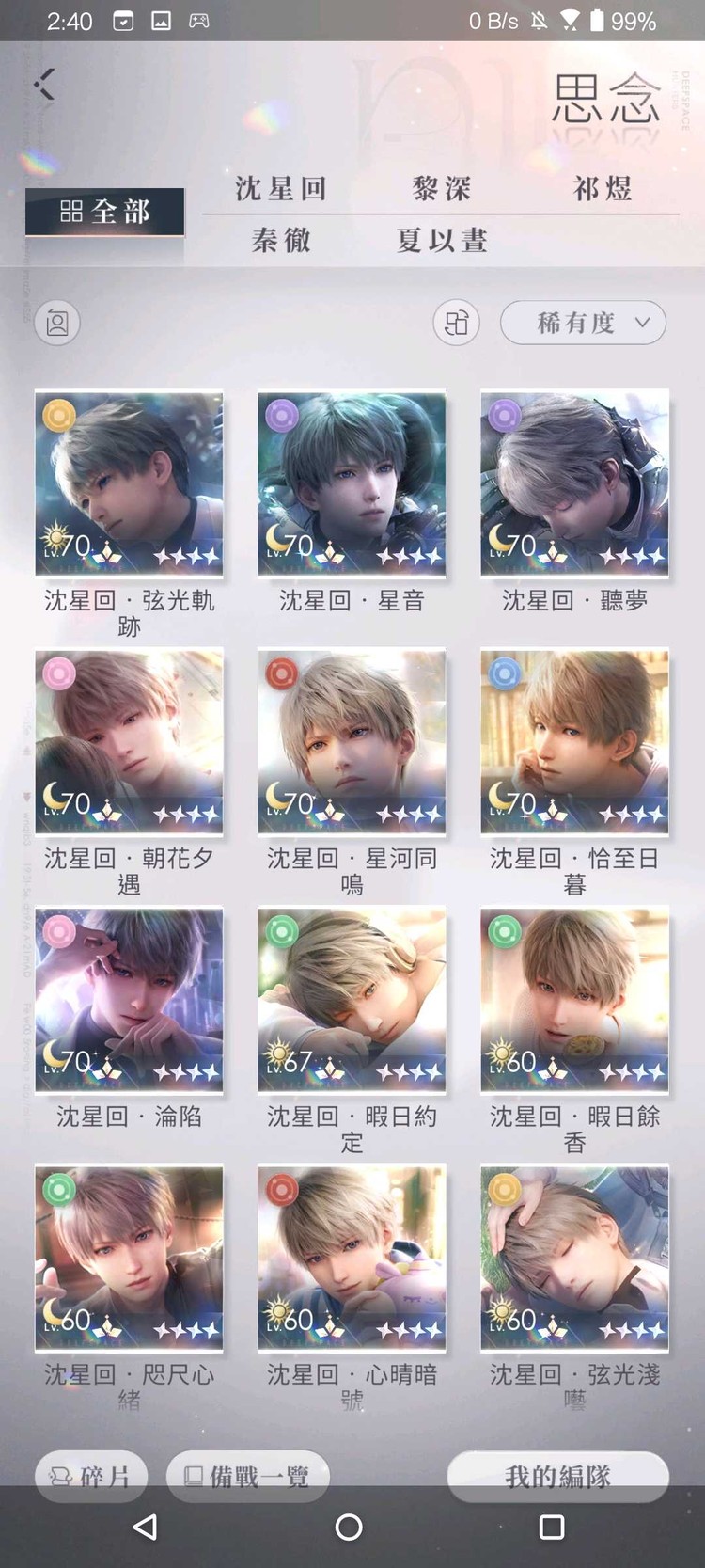
Task: Switch to the 祁煜 tab
Action: tap(603, 189)
